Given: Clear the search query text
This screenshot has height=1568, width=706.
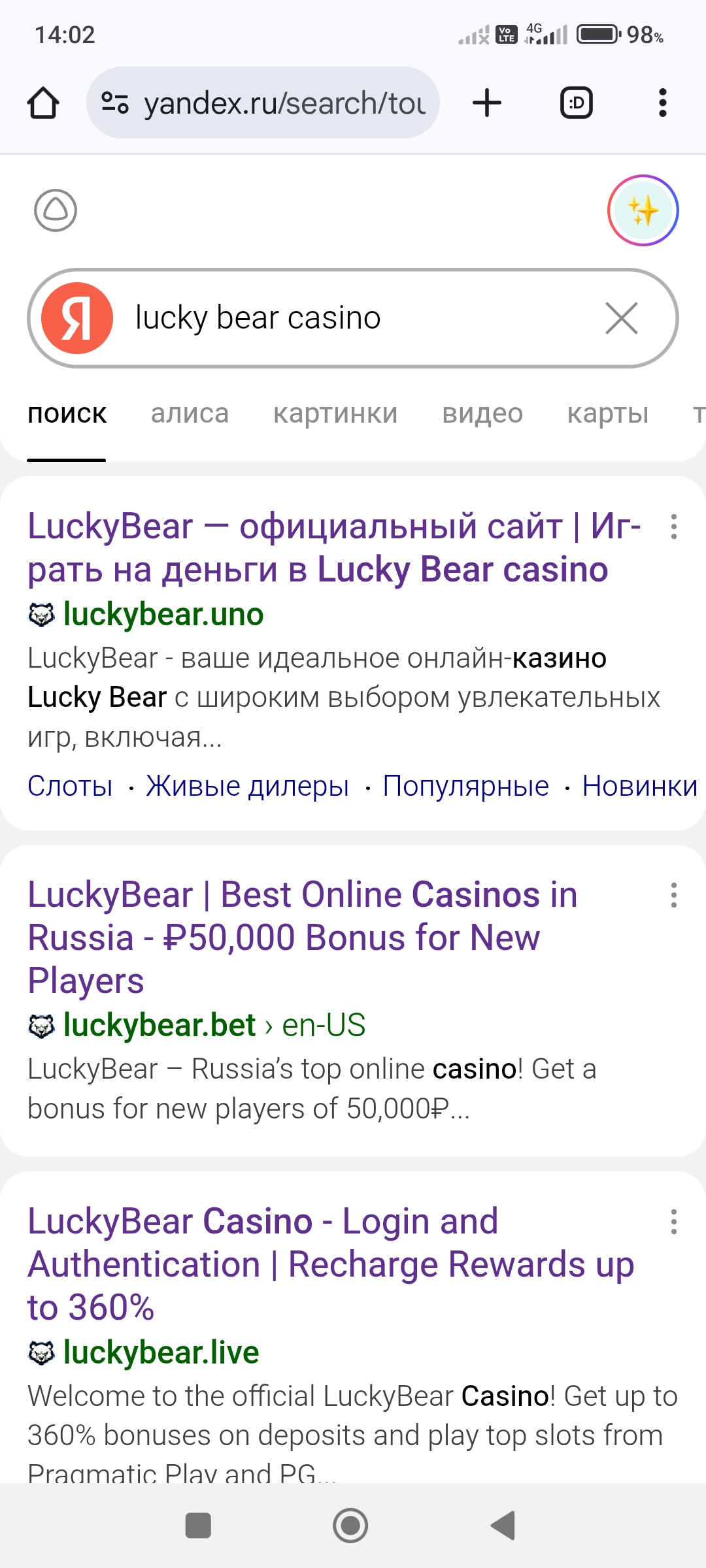Looking at the screenshot, I should [x=621, y=318].
